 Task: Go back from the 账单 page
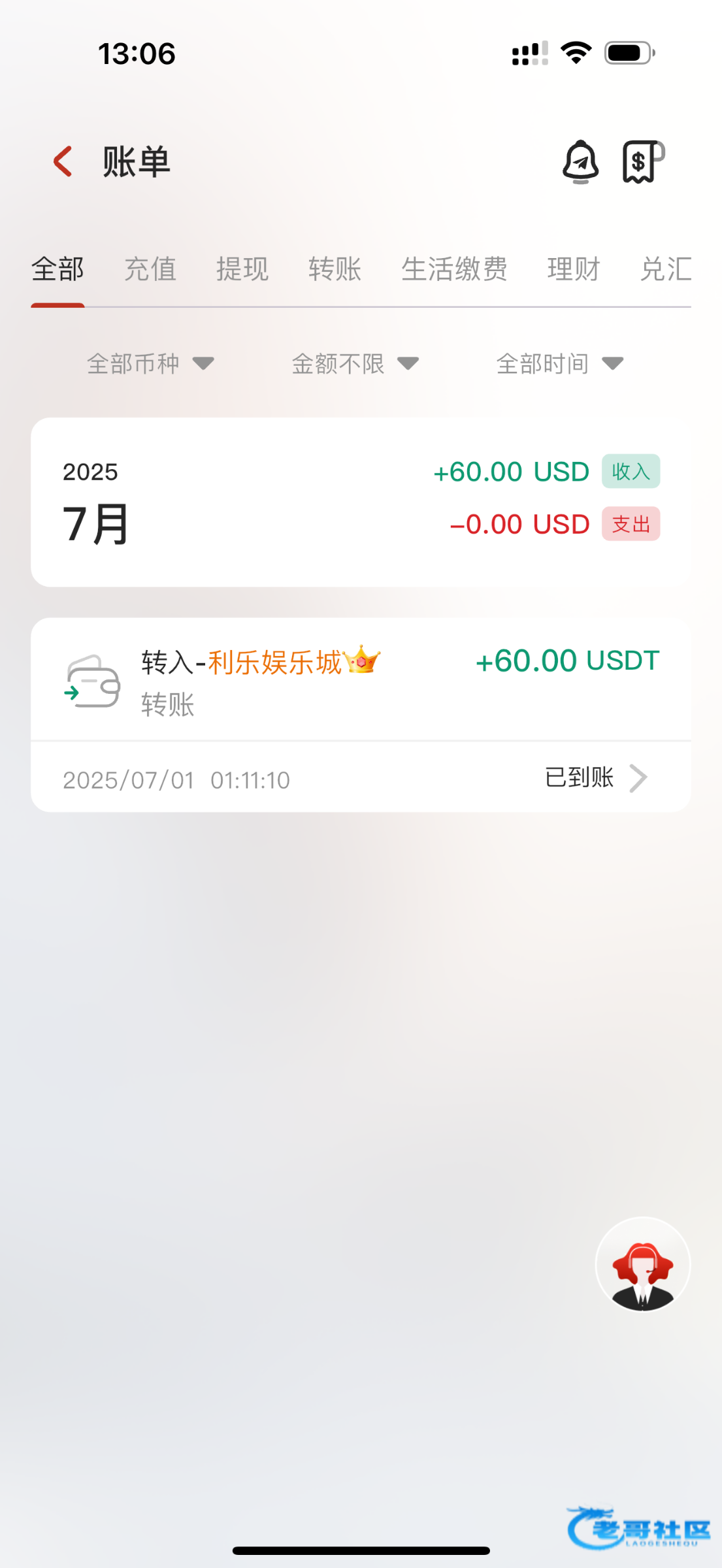tap(63, 161)
